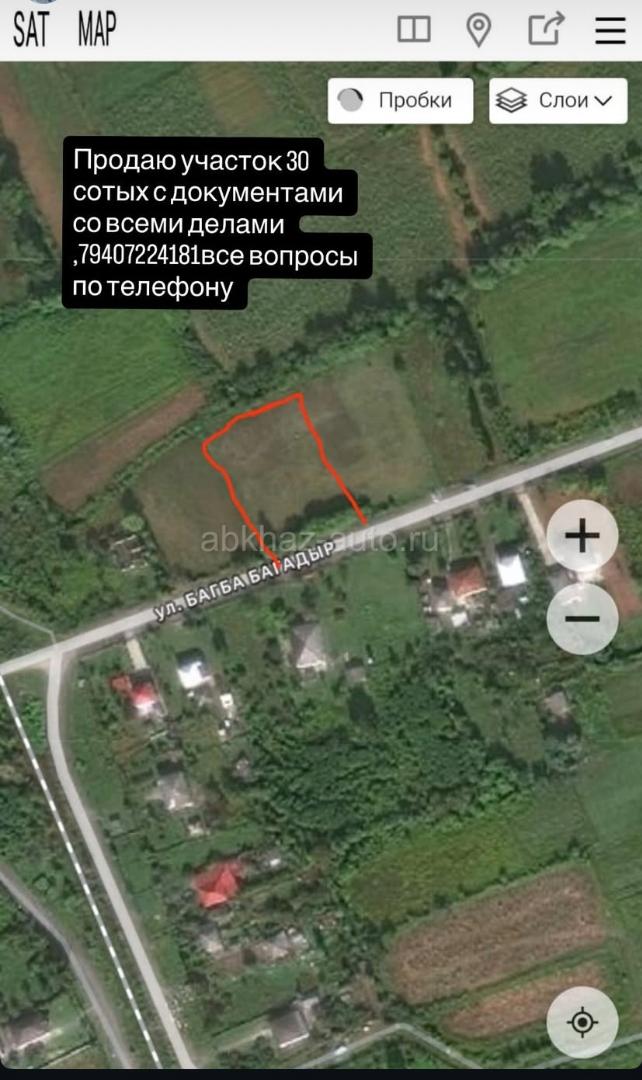Open the split-panel book icon
The width and height of the screenshot is (642, 1080).
[x=414, y=29]
